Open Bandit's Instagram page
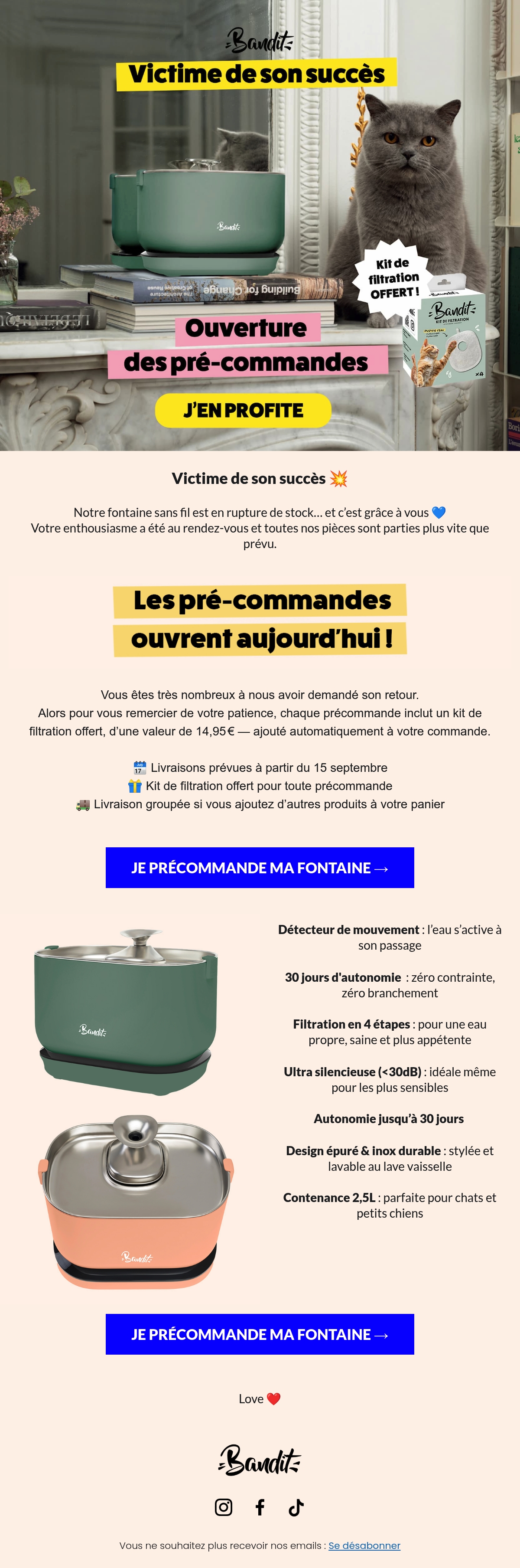Screen dimensions: 520x1568 point(224,1506)
